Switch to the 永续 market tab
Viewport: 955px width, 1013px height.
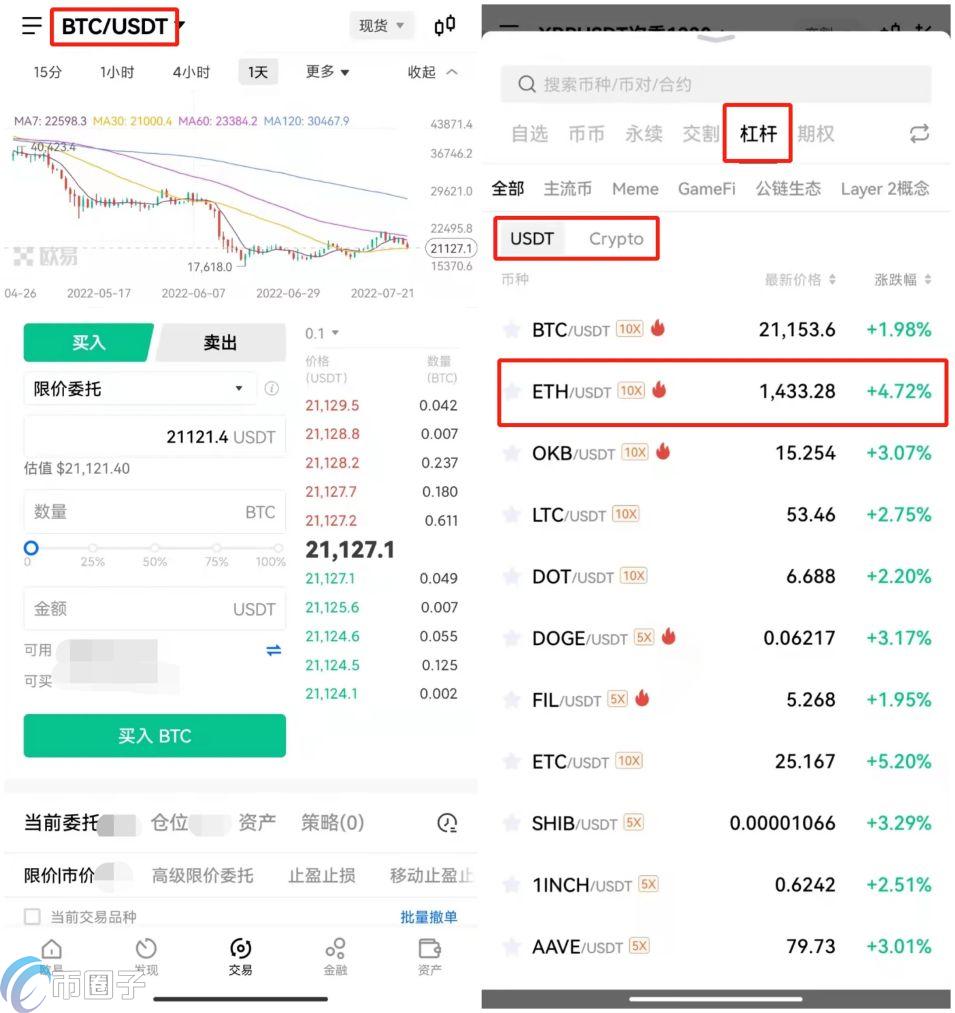coord(644,134)
